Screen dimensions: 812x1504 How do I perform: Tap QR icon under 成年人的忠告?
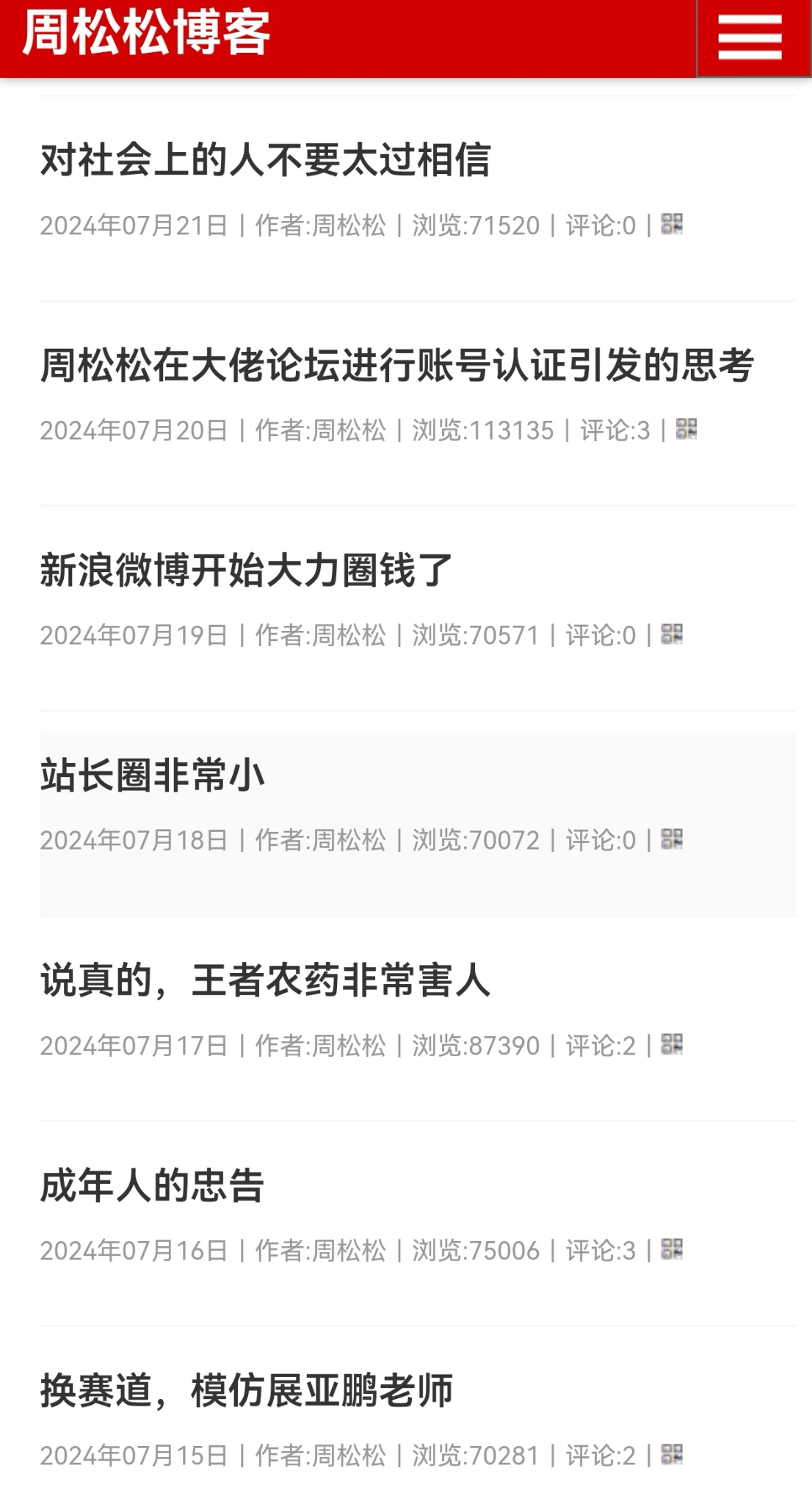click(672, 1249)
